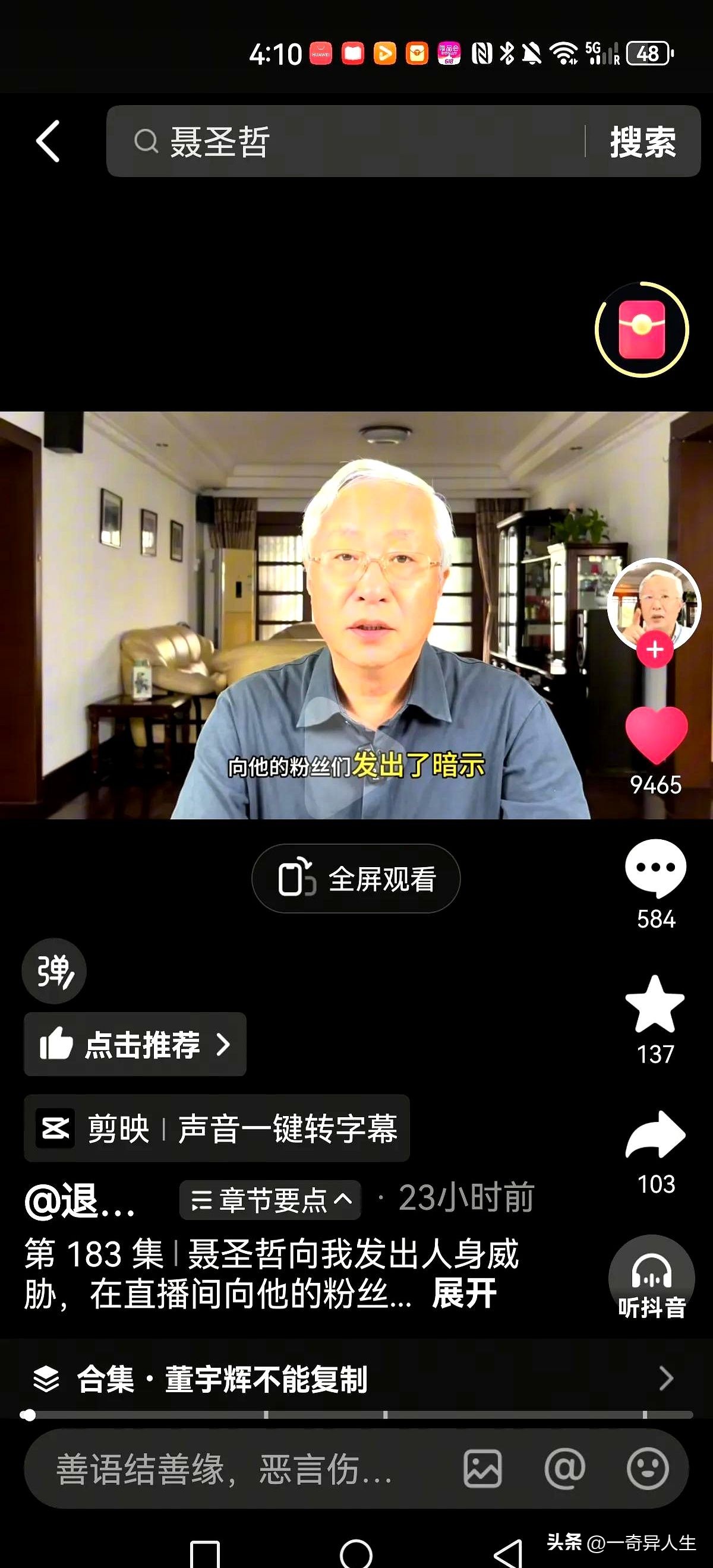713x1568 pixels.
Task: Open the red envelope reward icon
Action: (641, 329)
